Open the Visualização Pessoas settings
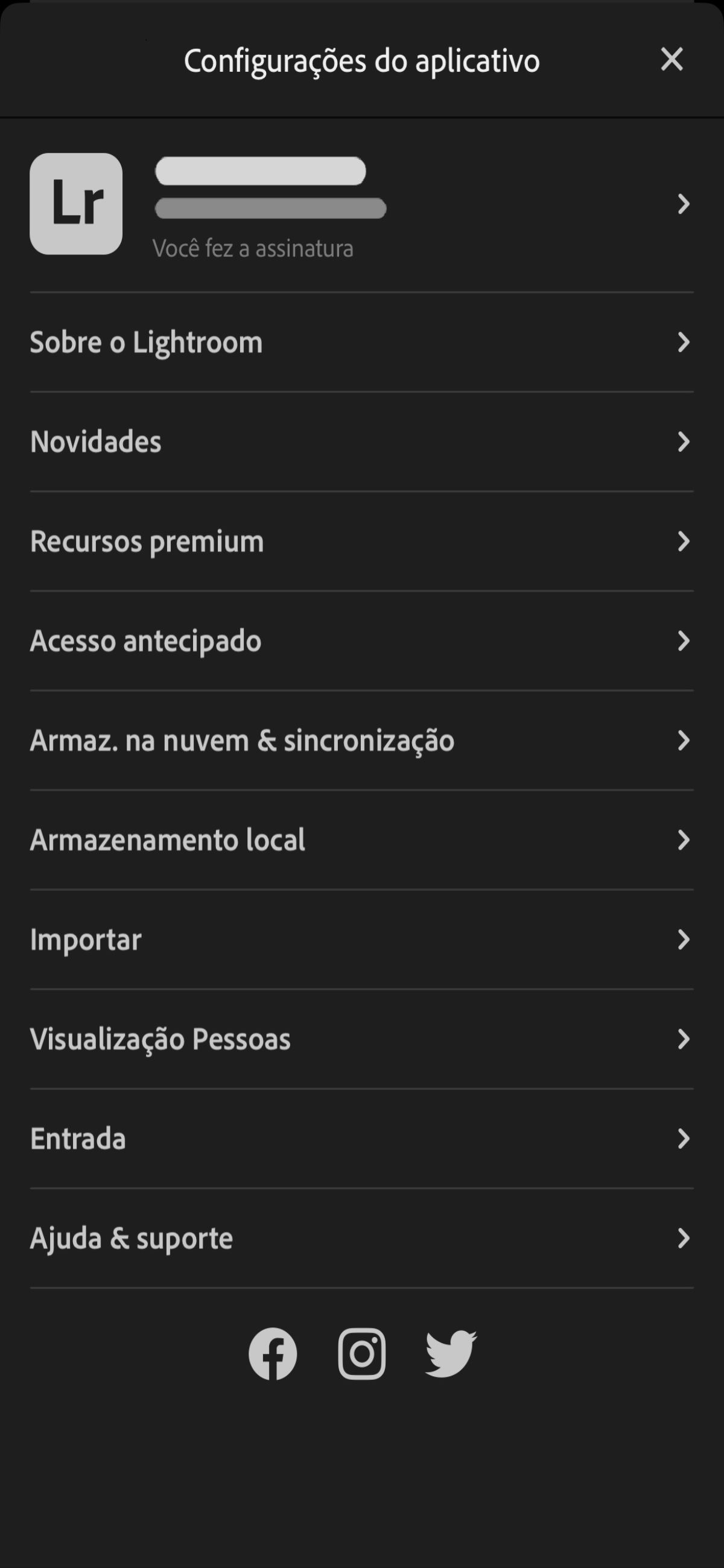This screenshot has height=1568, width=724. point(361,1039)
